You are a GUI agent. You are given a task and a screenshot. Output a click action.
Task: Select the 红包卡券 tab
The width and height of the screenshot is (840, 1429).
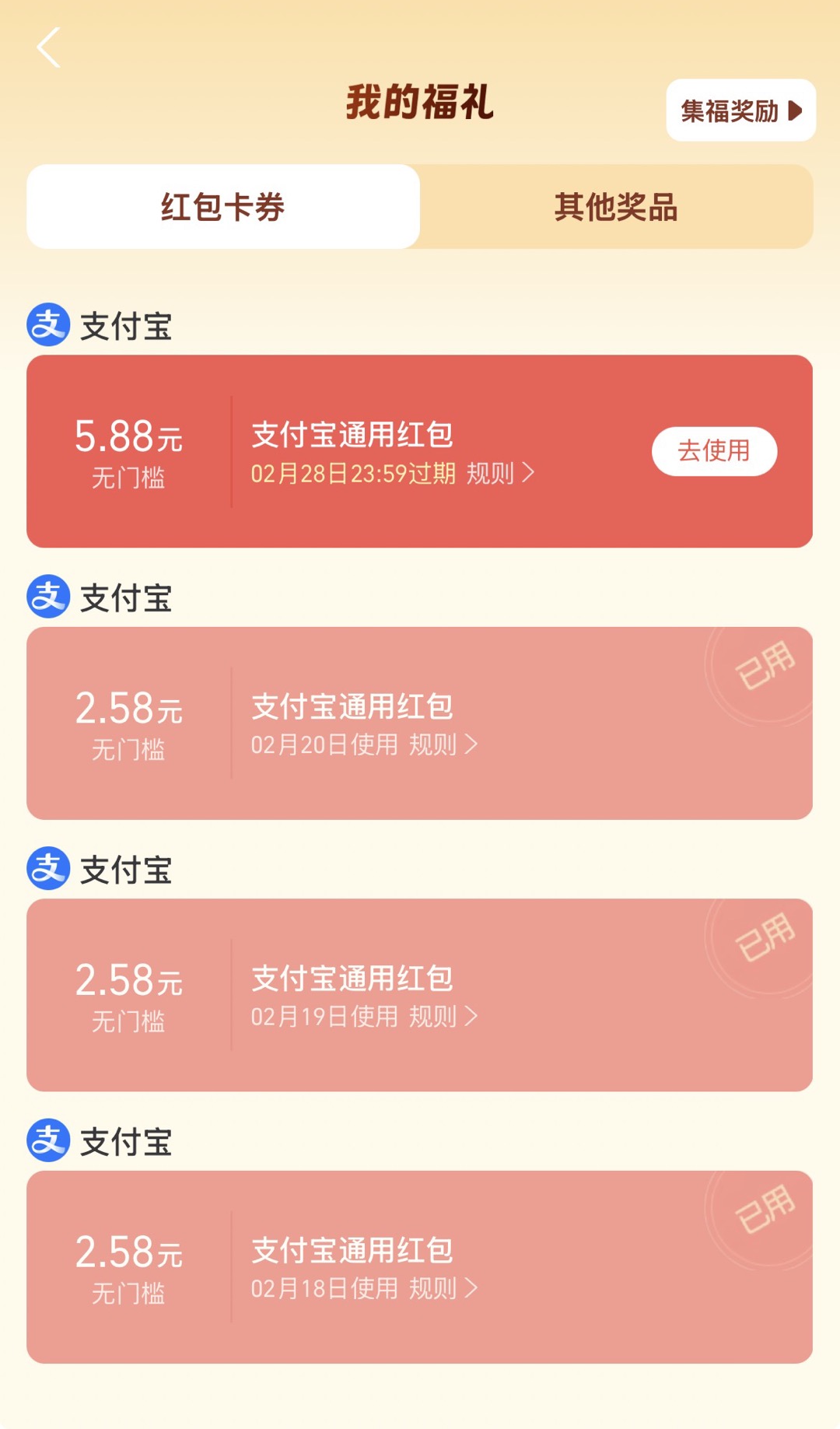(x=223, y=206)
